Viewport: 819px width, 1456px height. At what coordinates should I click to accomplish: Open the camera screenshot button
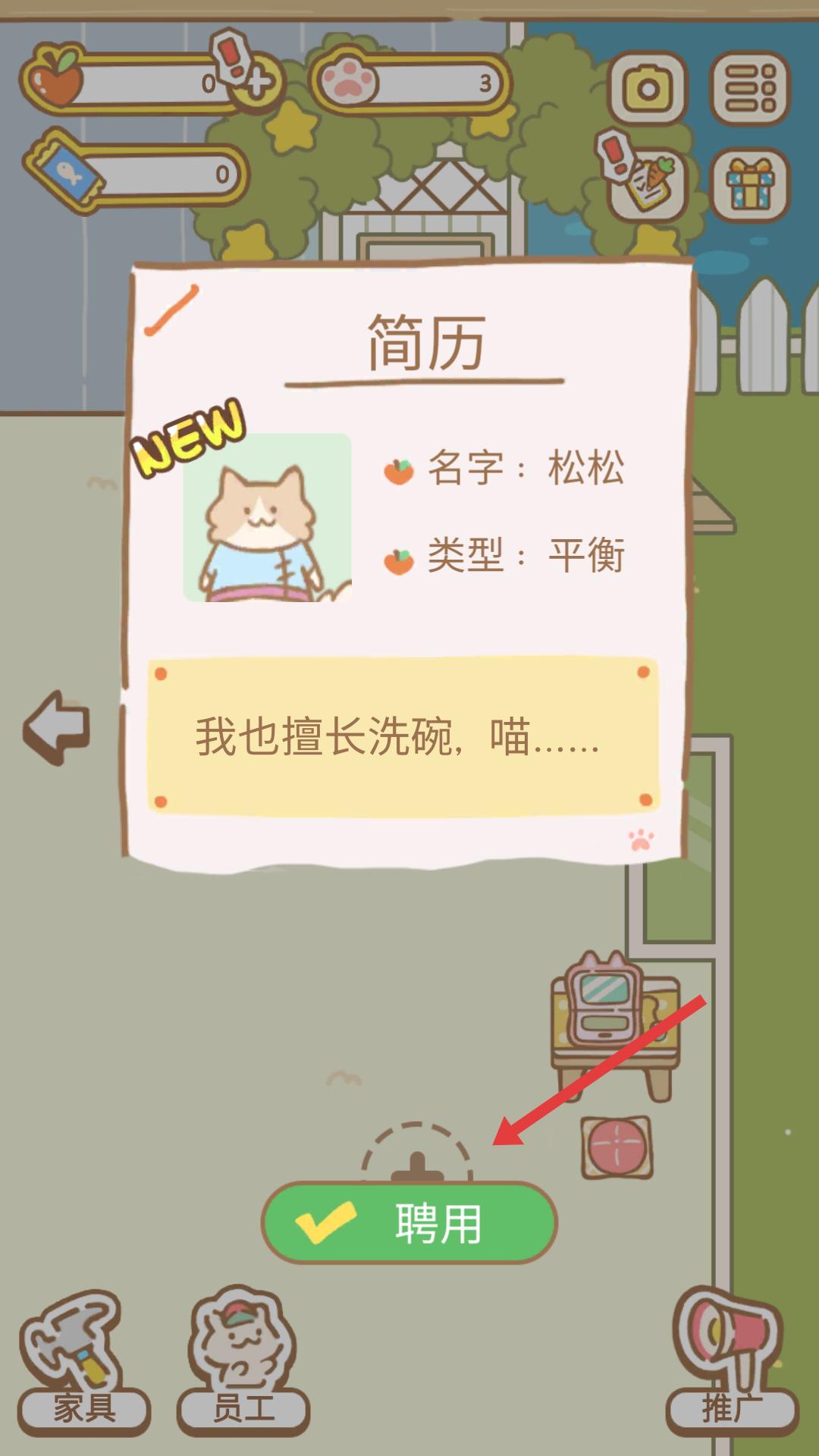tap(648, 89)
